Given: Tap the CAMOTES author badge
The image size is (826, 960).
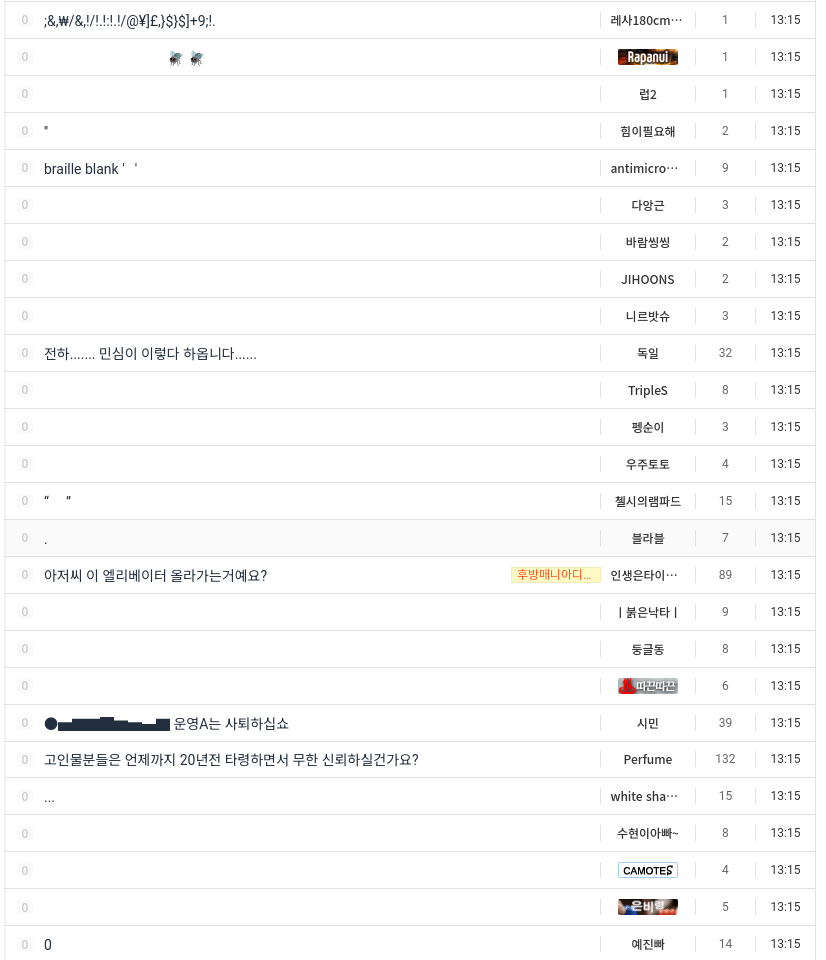Looking at the screenshot, I should coord(647,871).
